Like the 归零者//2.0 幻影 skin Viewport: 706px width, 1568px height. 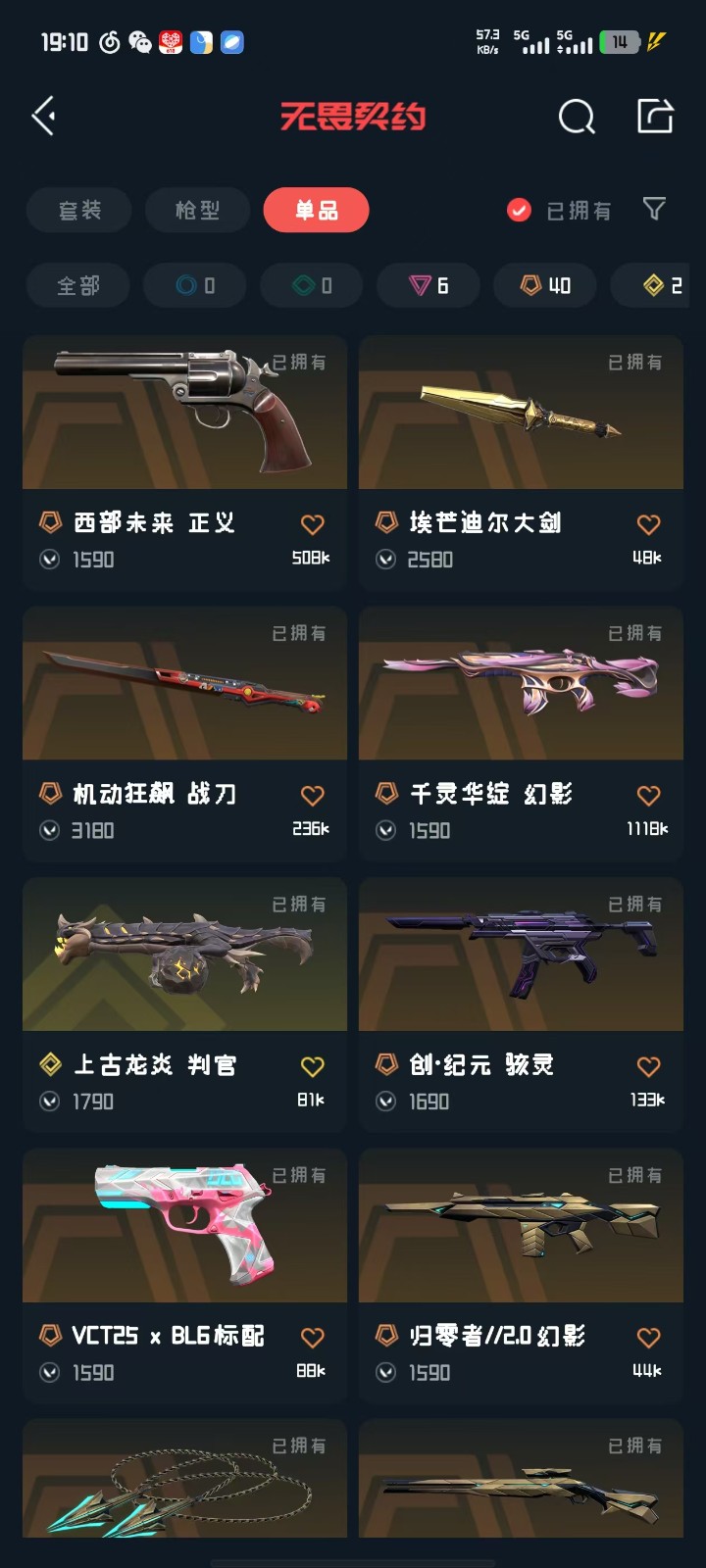648,1338
